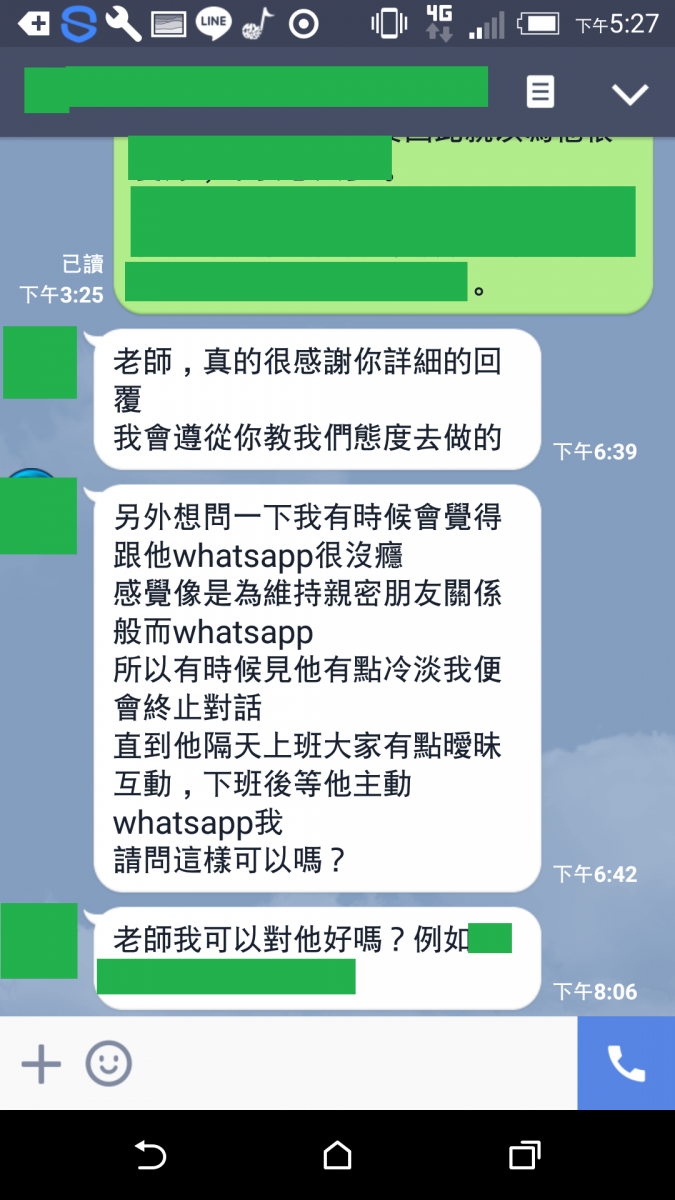675x1200 pixels.
Task: Tap the message input field
Action: [x=350, y=1063]
